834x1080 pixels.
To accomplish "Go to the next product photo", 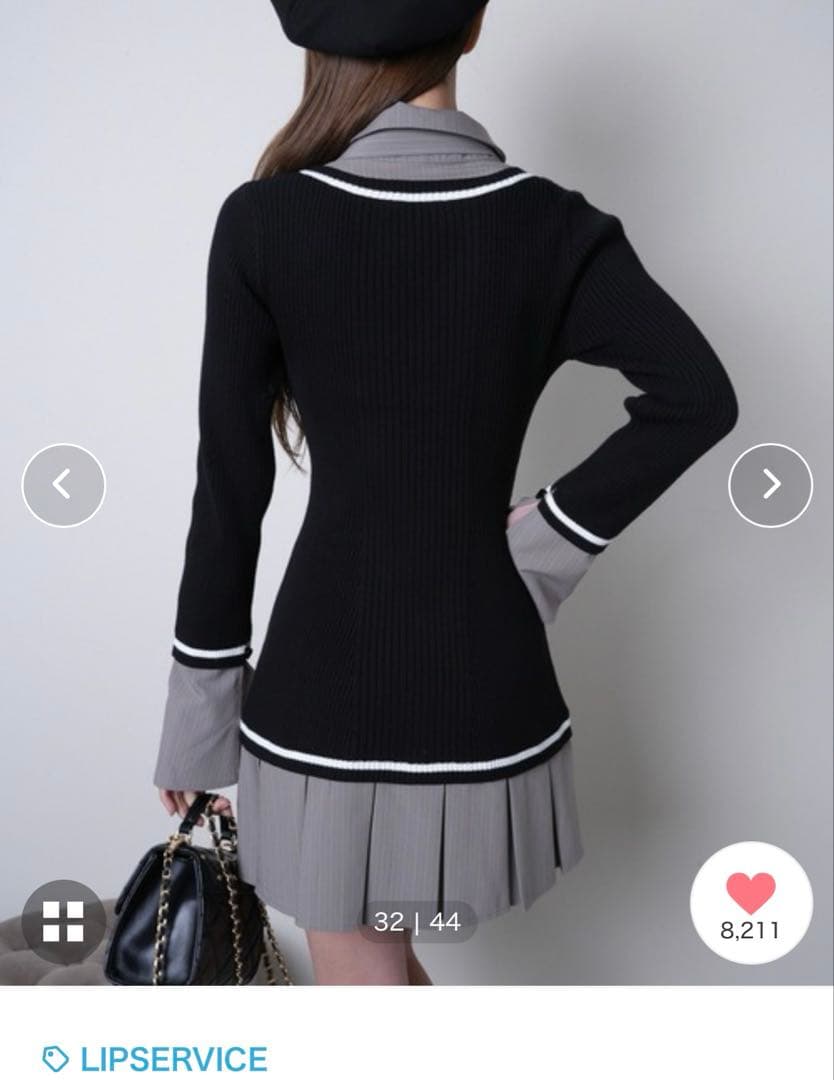I will [x=770, y=485].
